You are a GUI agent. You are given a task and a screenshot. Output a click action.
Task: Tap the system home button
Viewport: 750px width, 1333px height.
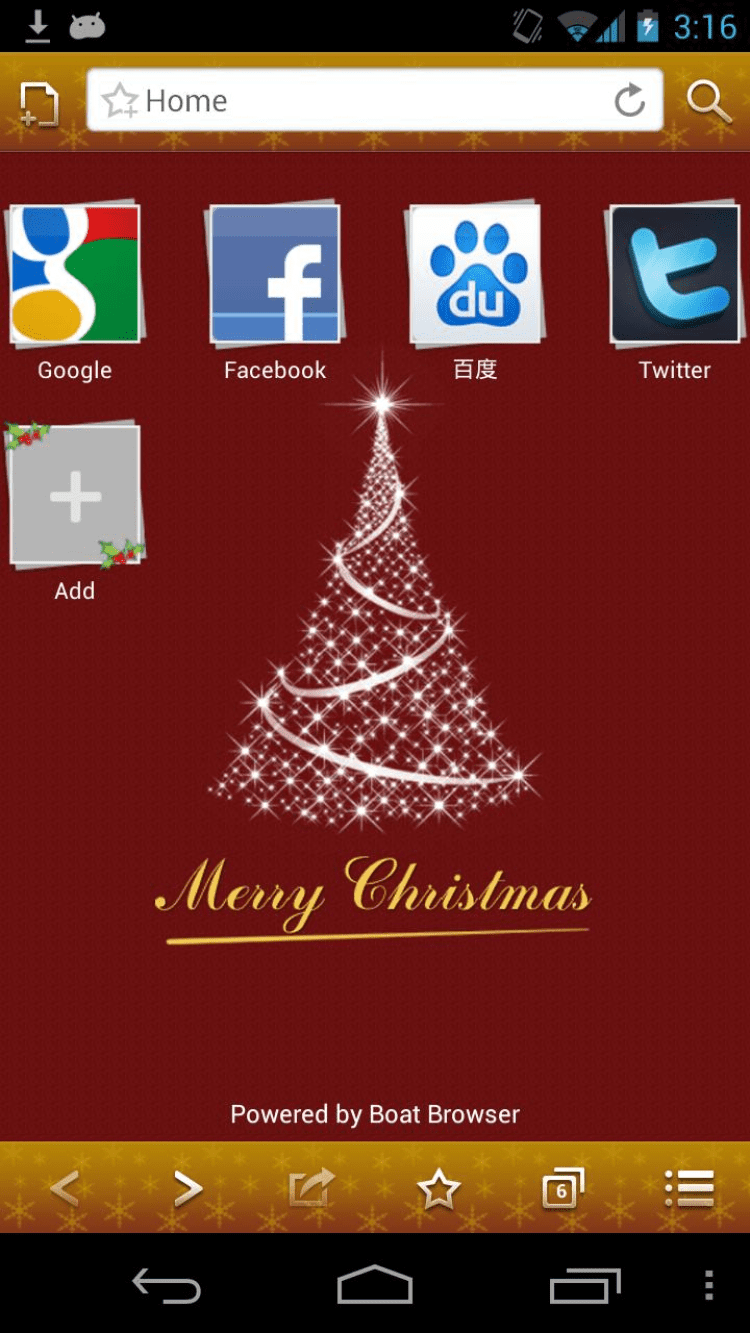375,1286
